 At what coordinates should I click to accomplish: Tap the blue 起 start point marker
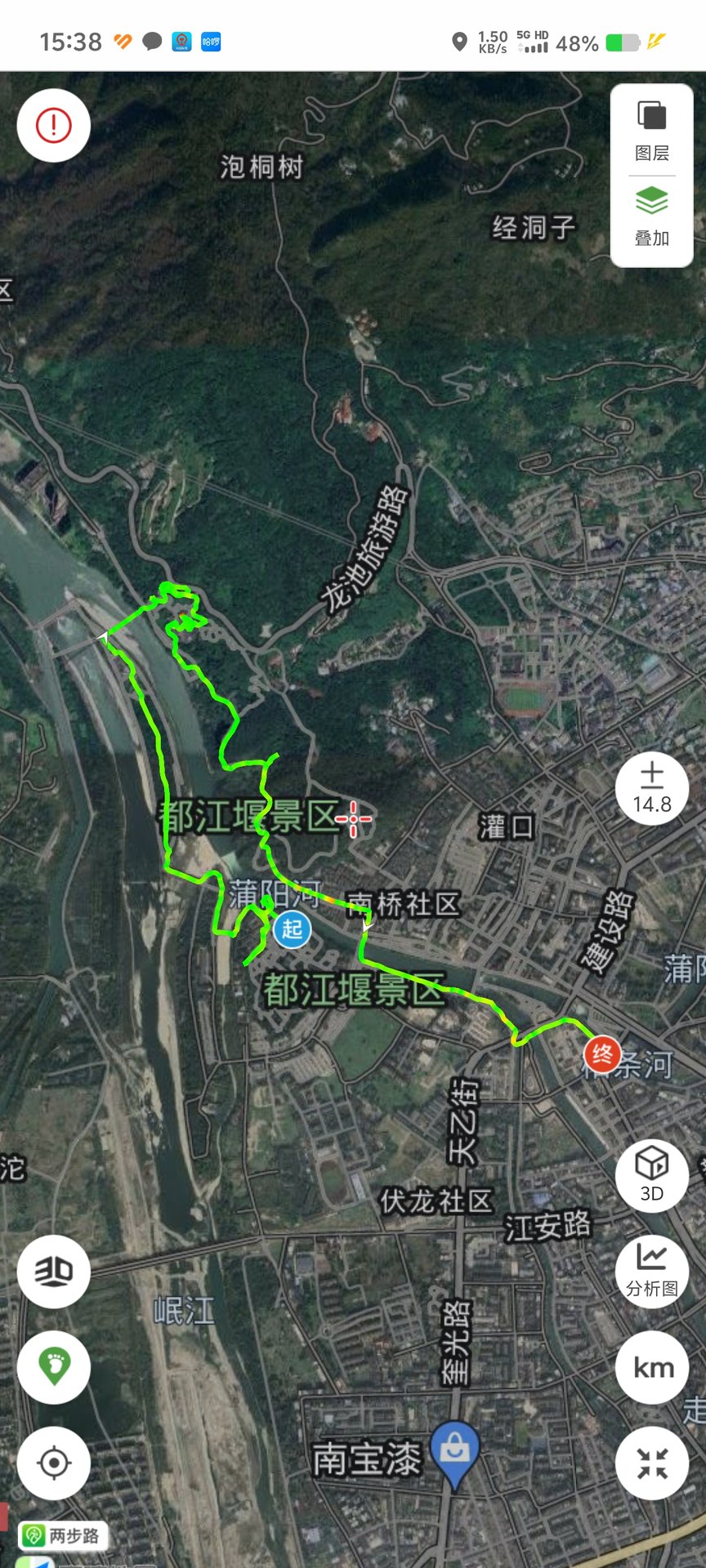[292, 929]
